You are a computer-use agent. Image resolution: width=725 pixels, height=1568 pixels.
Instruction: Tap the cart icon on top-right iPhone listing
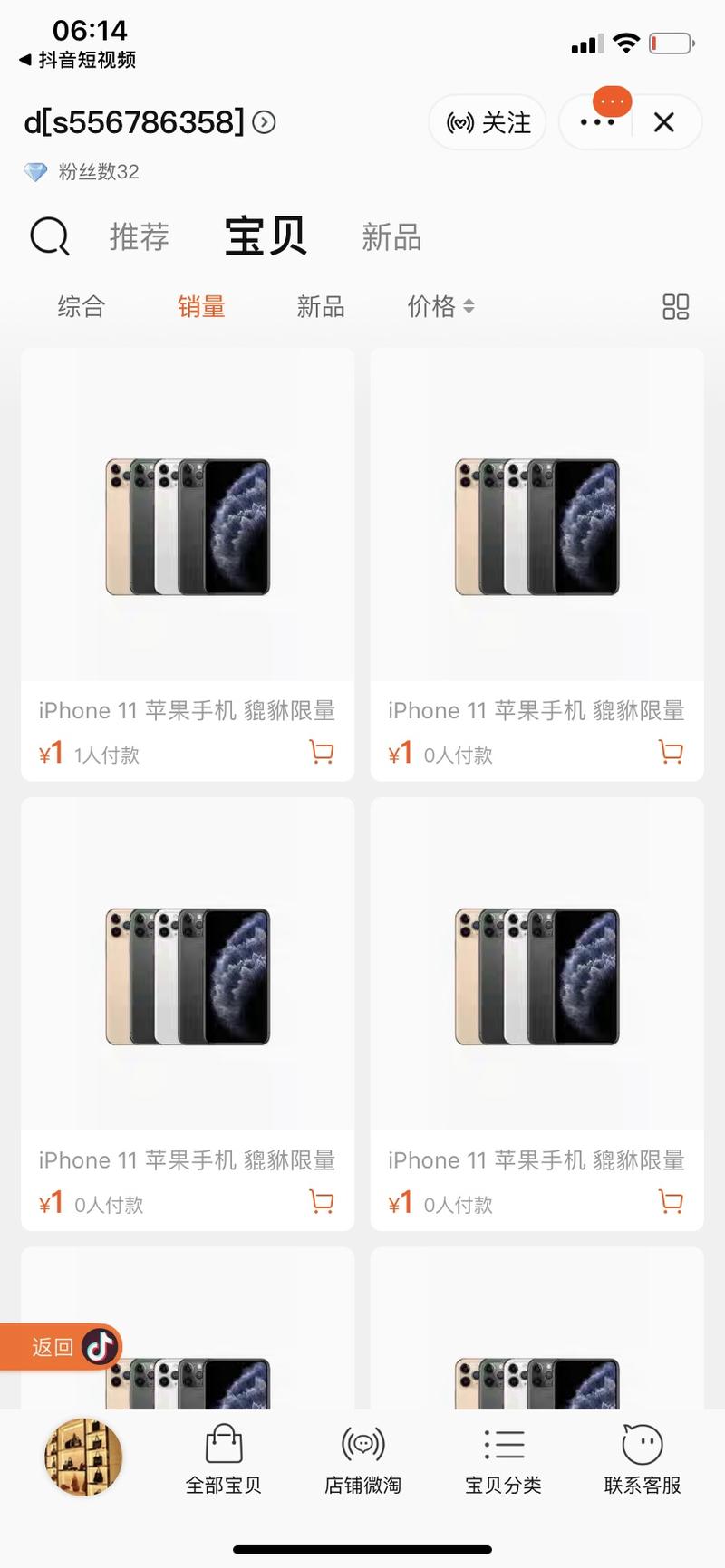coord(671,752)
